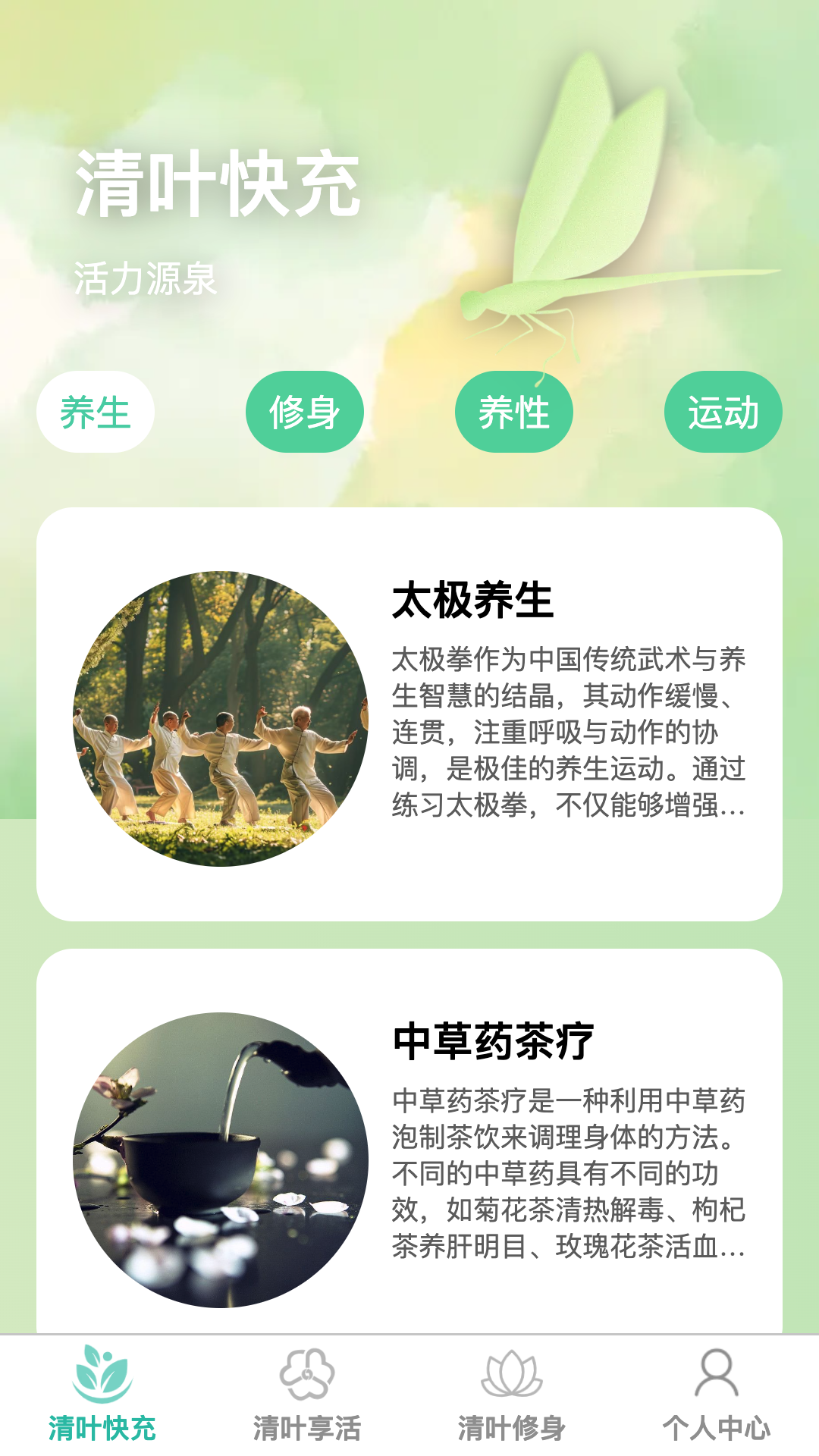Screen dimensions: 819x1456
Task: Activate the 运动 category pill
Action: pos(724,410)
